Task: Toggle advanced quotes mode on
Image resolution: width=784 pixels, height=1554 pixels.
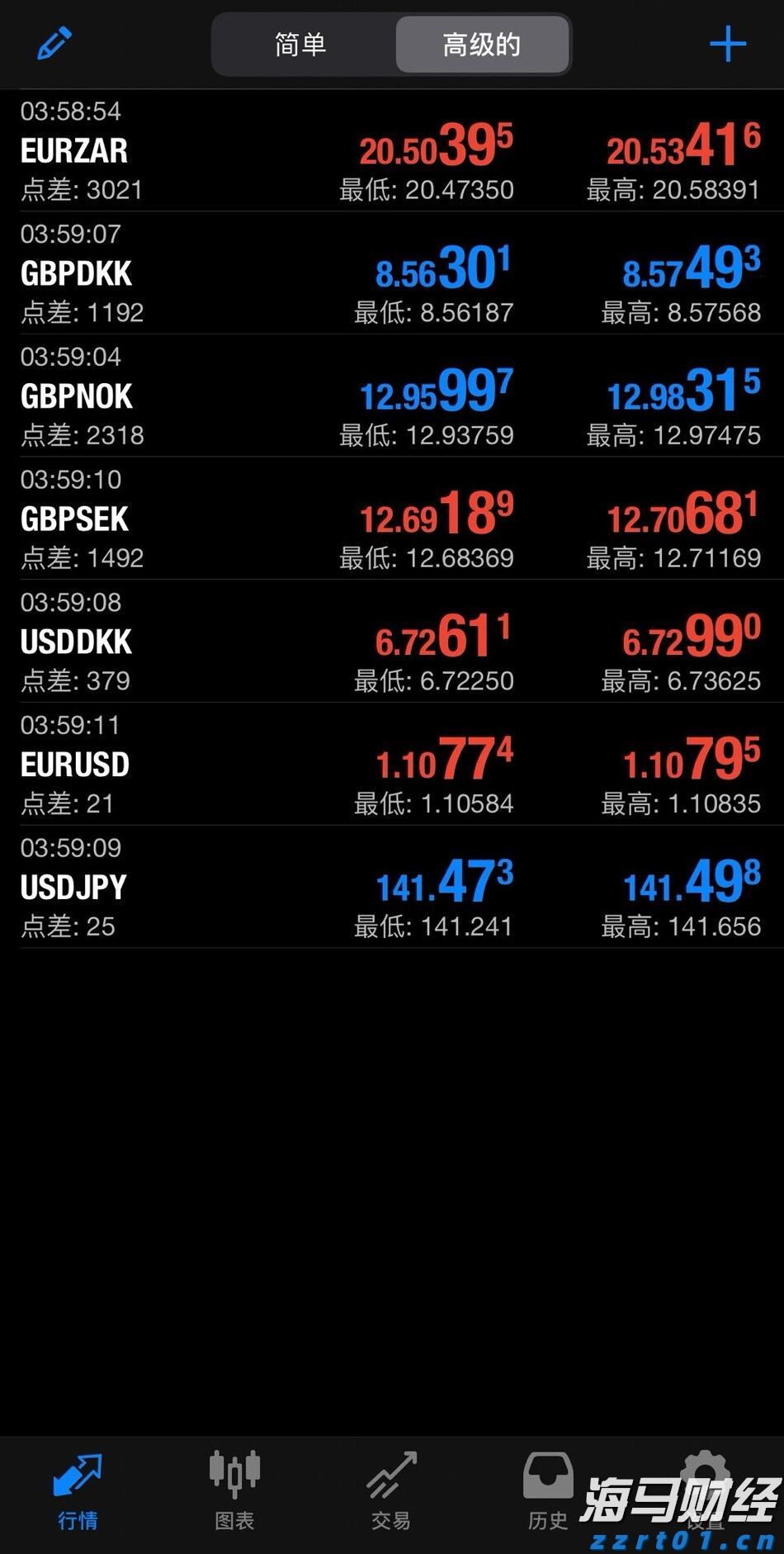Action: tap(482, 45)
